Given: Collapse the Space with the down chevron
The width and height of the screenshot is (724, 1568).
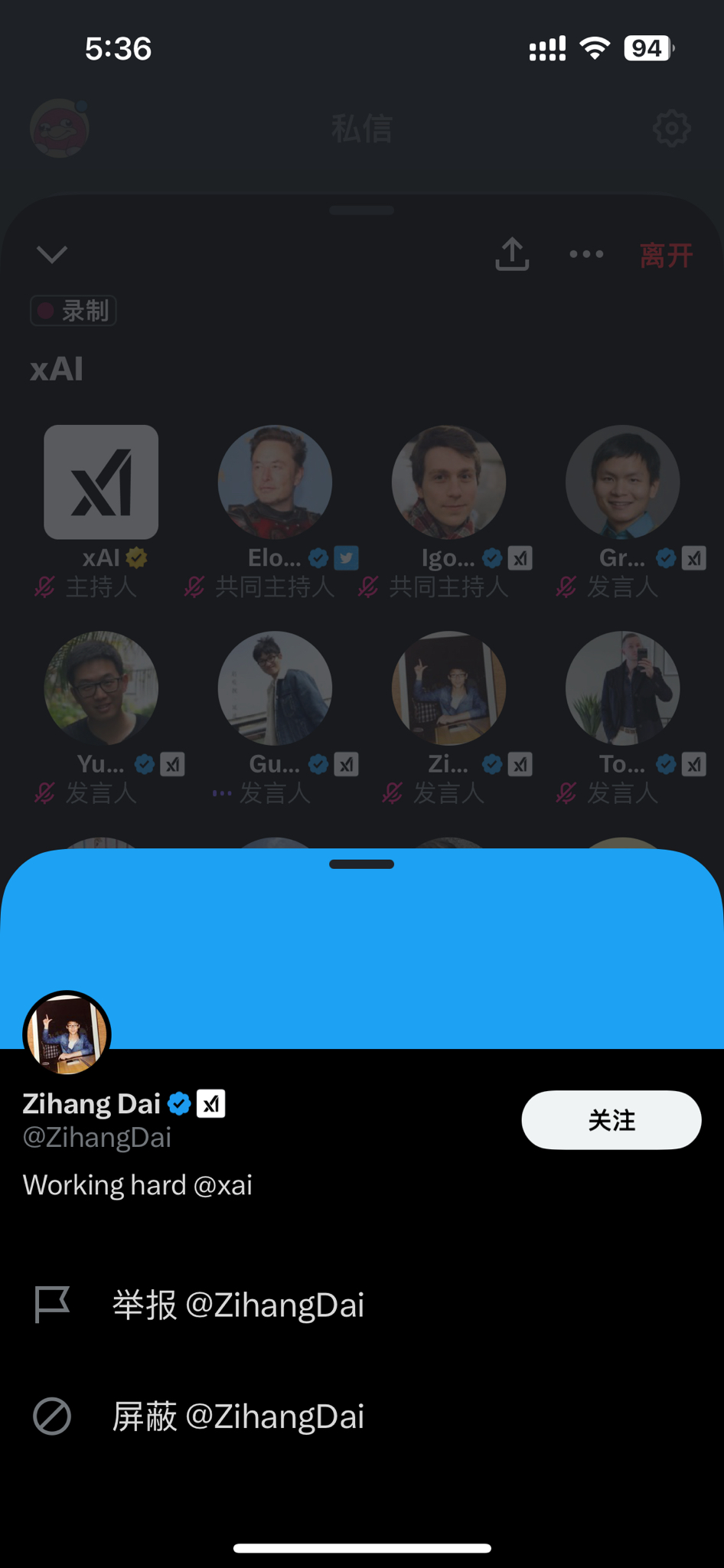Looking at the screenshot, I should coord(51,255).
